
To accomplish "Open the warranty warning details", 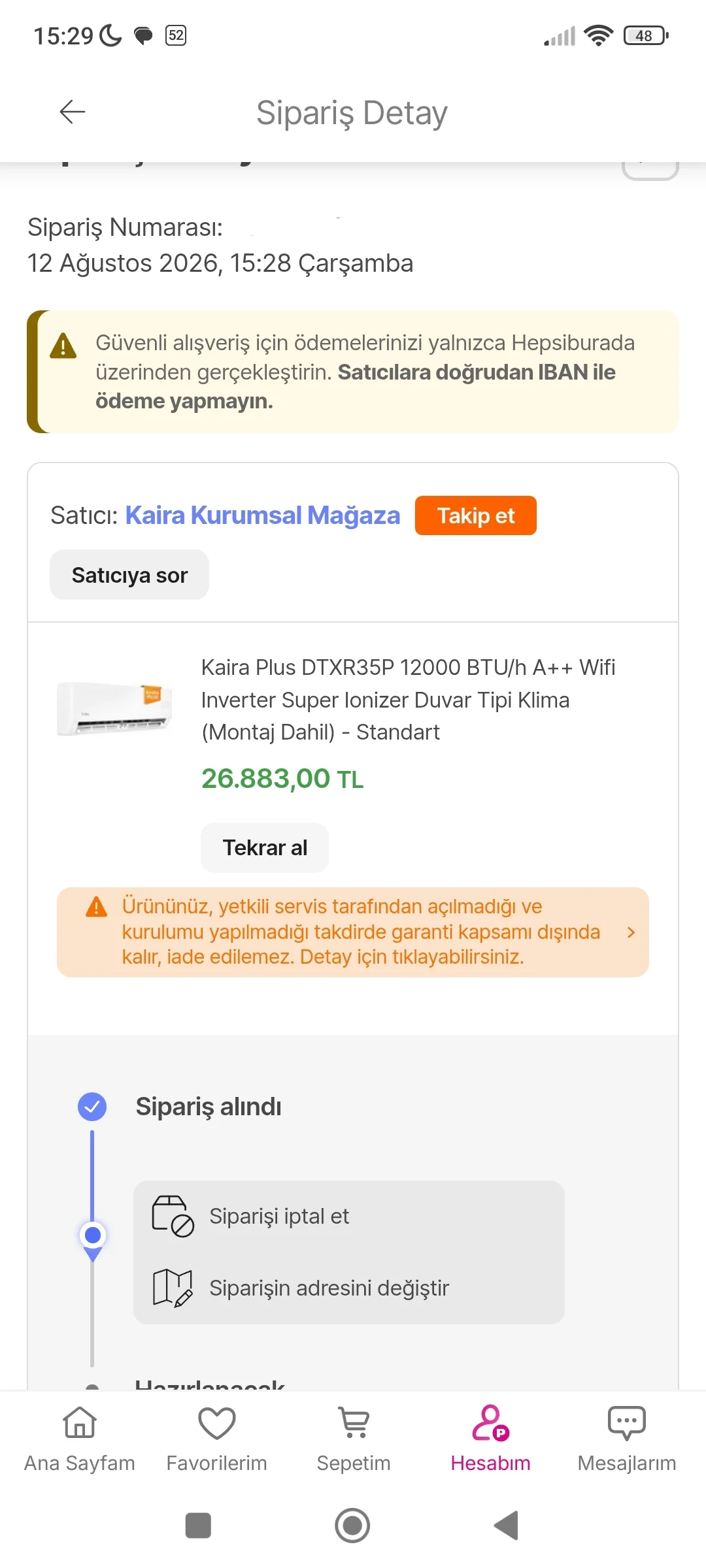I will (353, 932).
